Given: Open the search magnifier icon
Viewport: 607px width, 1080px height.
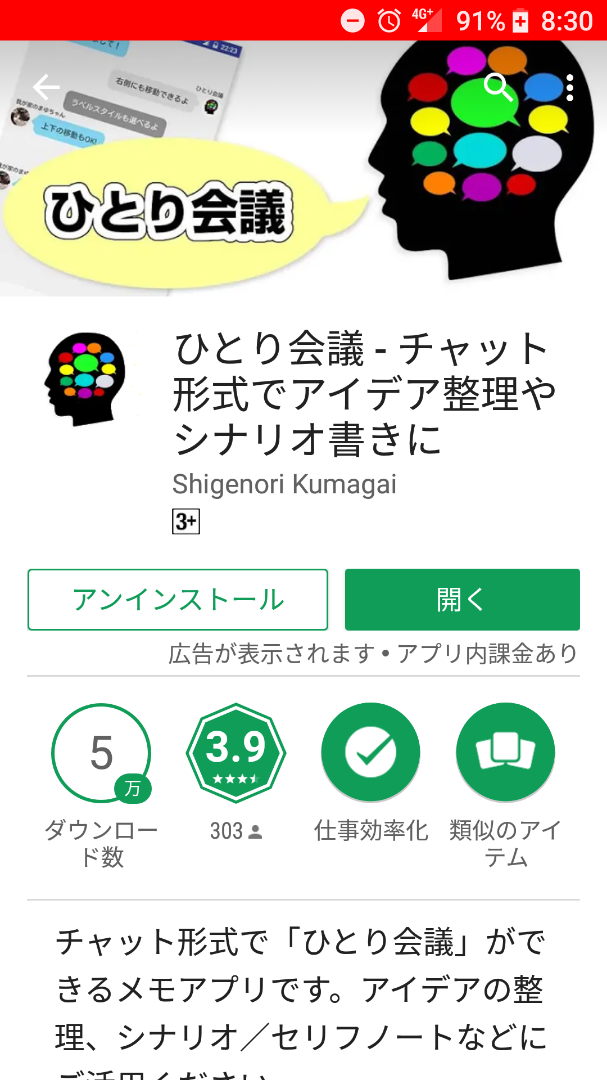Looking at the screenshot, I should [497, 87].
